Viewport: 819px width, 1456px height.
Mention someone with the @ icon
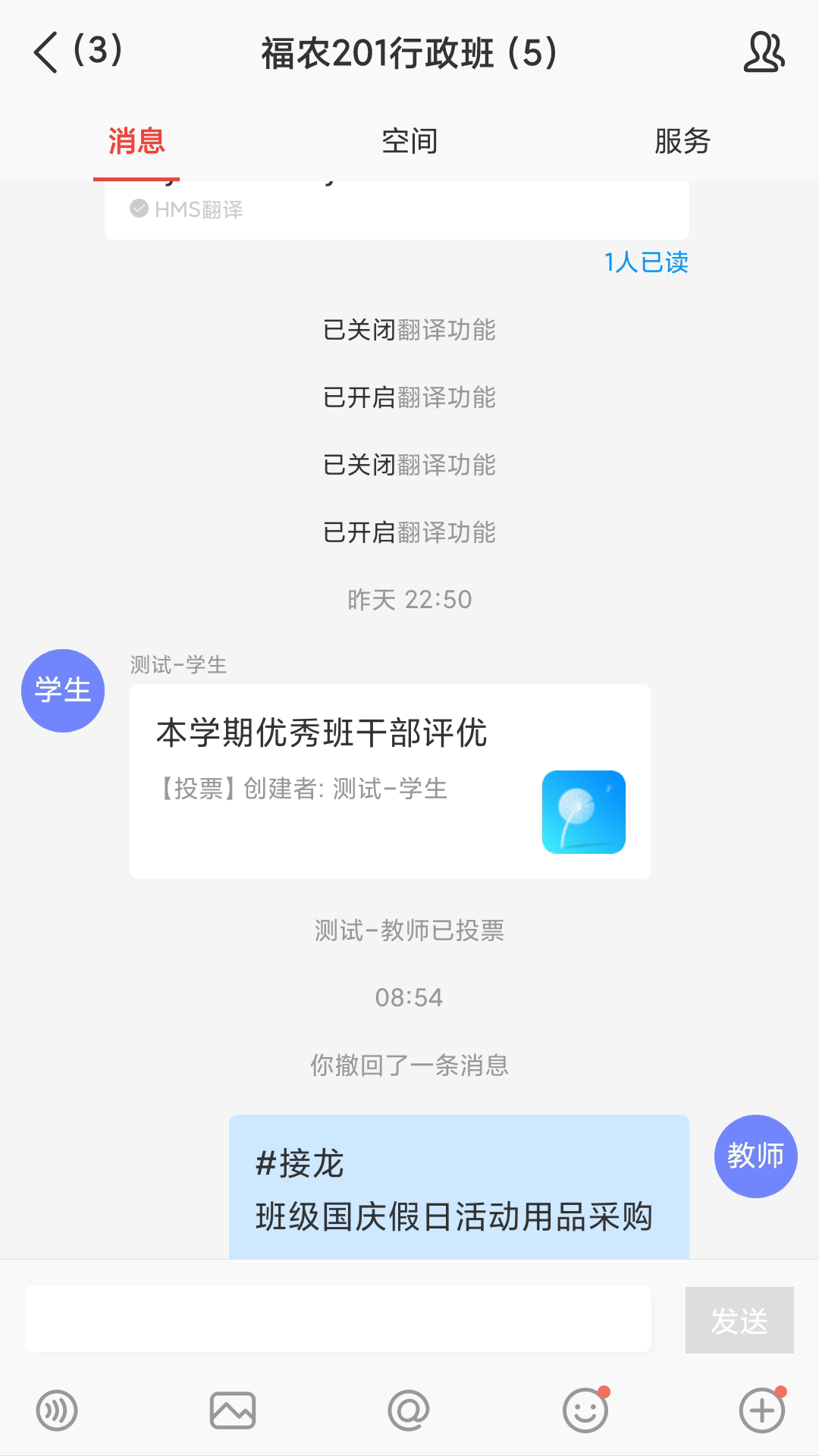point(409,1410)
